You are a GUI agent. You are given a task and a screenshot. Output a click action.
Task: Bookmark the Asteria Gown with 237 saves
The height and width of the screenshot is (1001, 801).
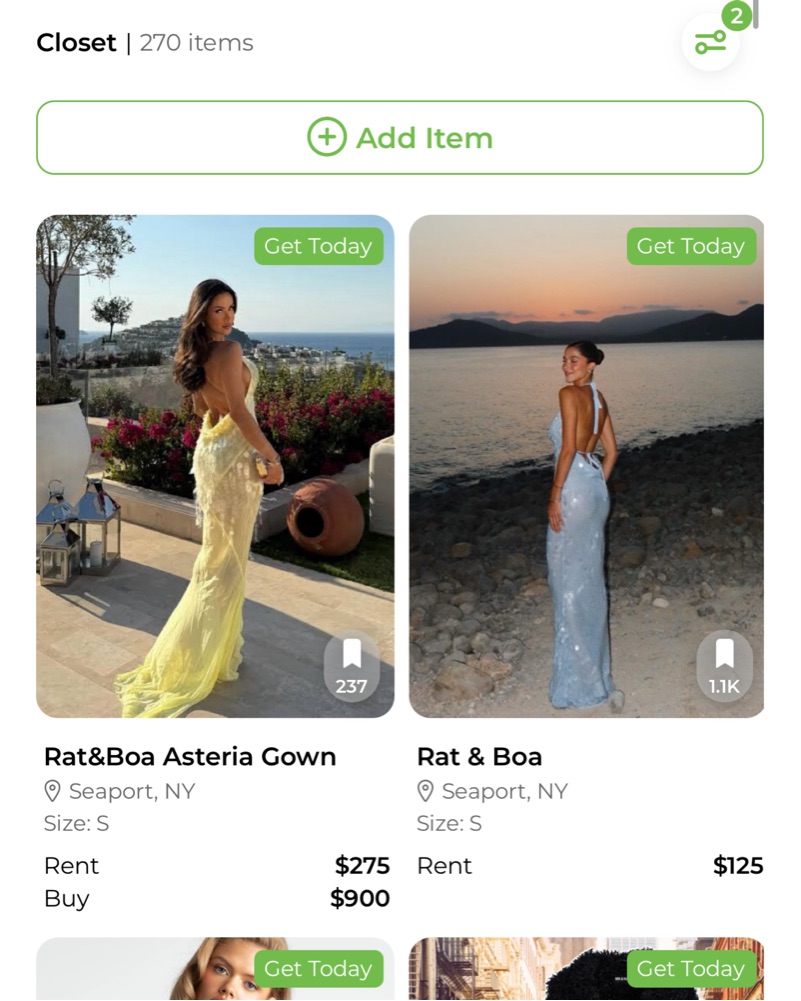coord(352,665)
